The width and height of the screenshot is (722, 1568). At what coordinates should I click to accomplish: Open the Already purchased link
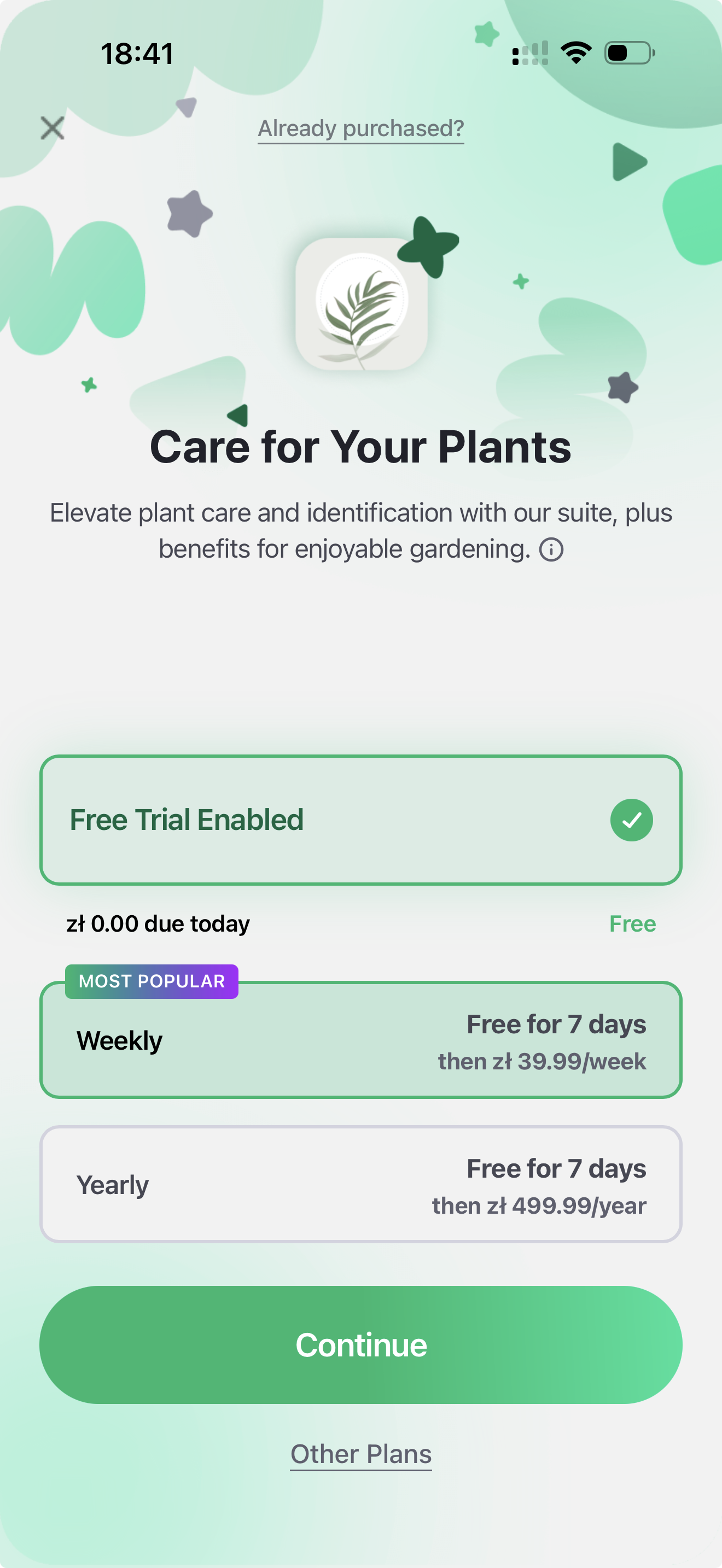pos(360,128)
